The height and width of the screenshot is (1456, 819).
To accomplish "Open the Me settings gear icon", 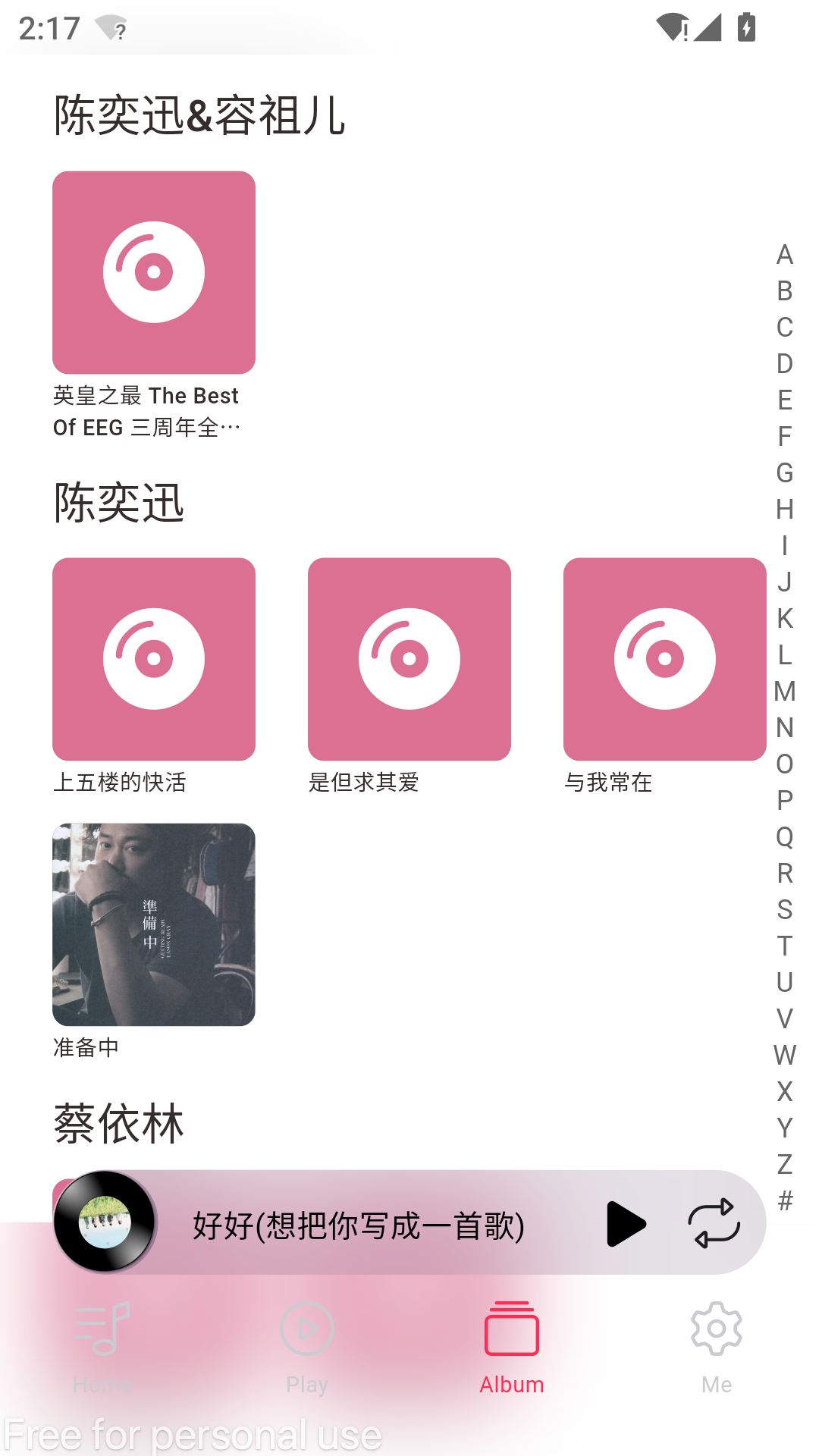I will (x=716, y=1329).
